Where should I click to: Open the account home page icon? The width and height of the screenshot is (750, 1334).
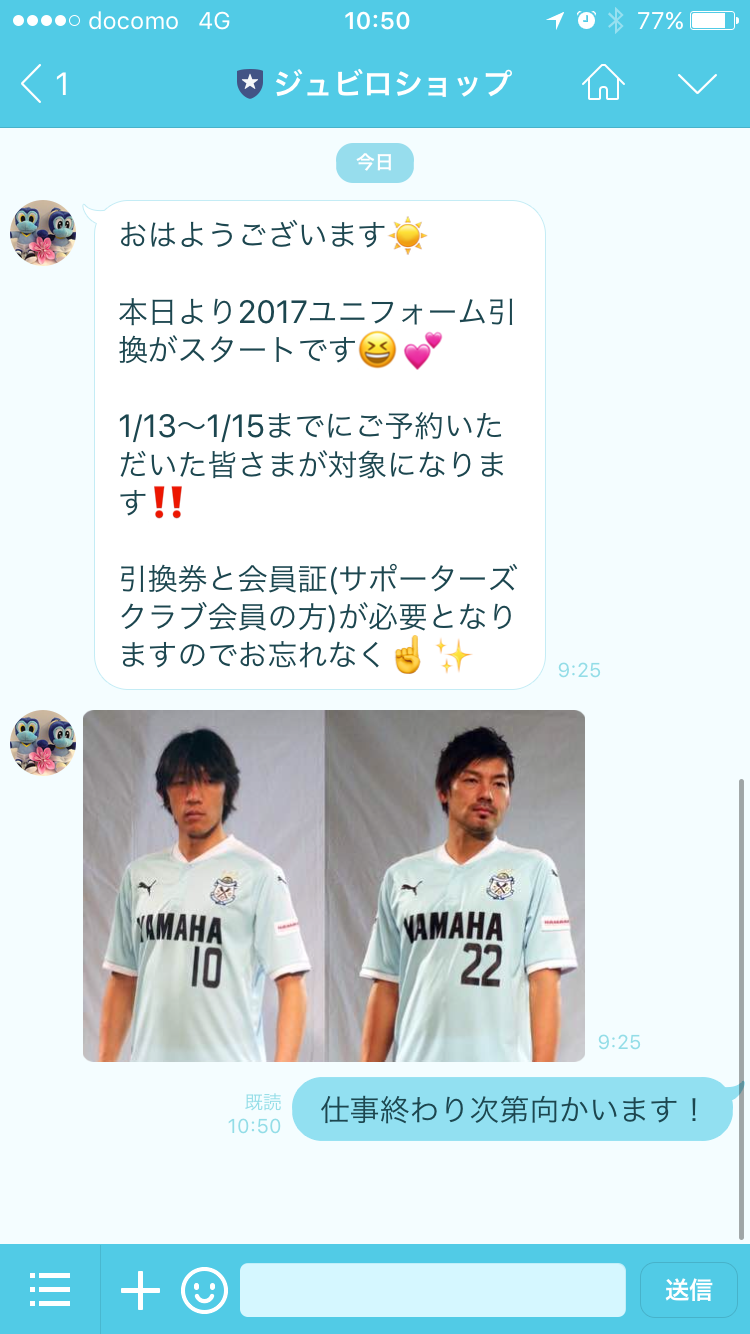point(603,82)
